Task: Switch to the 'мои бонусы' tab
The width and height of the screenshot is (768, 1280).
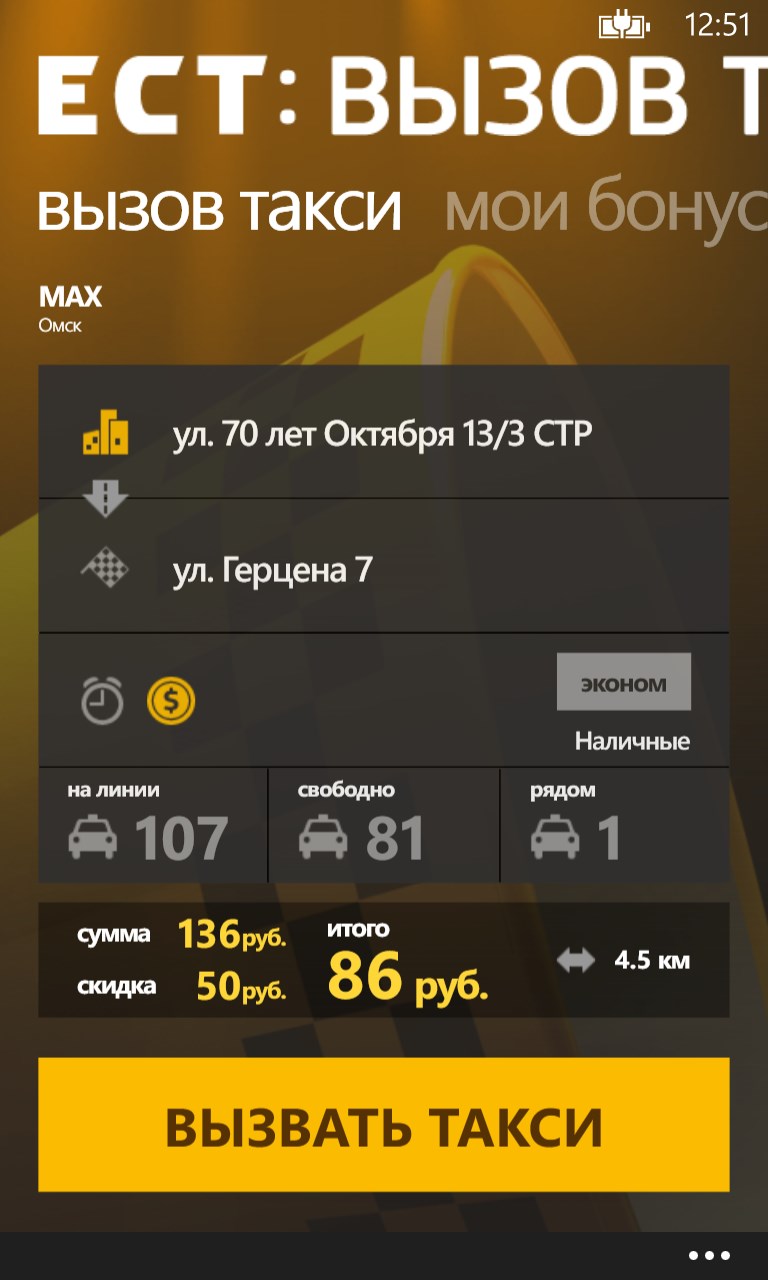Action: pos(605,209)
